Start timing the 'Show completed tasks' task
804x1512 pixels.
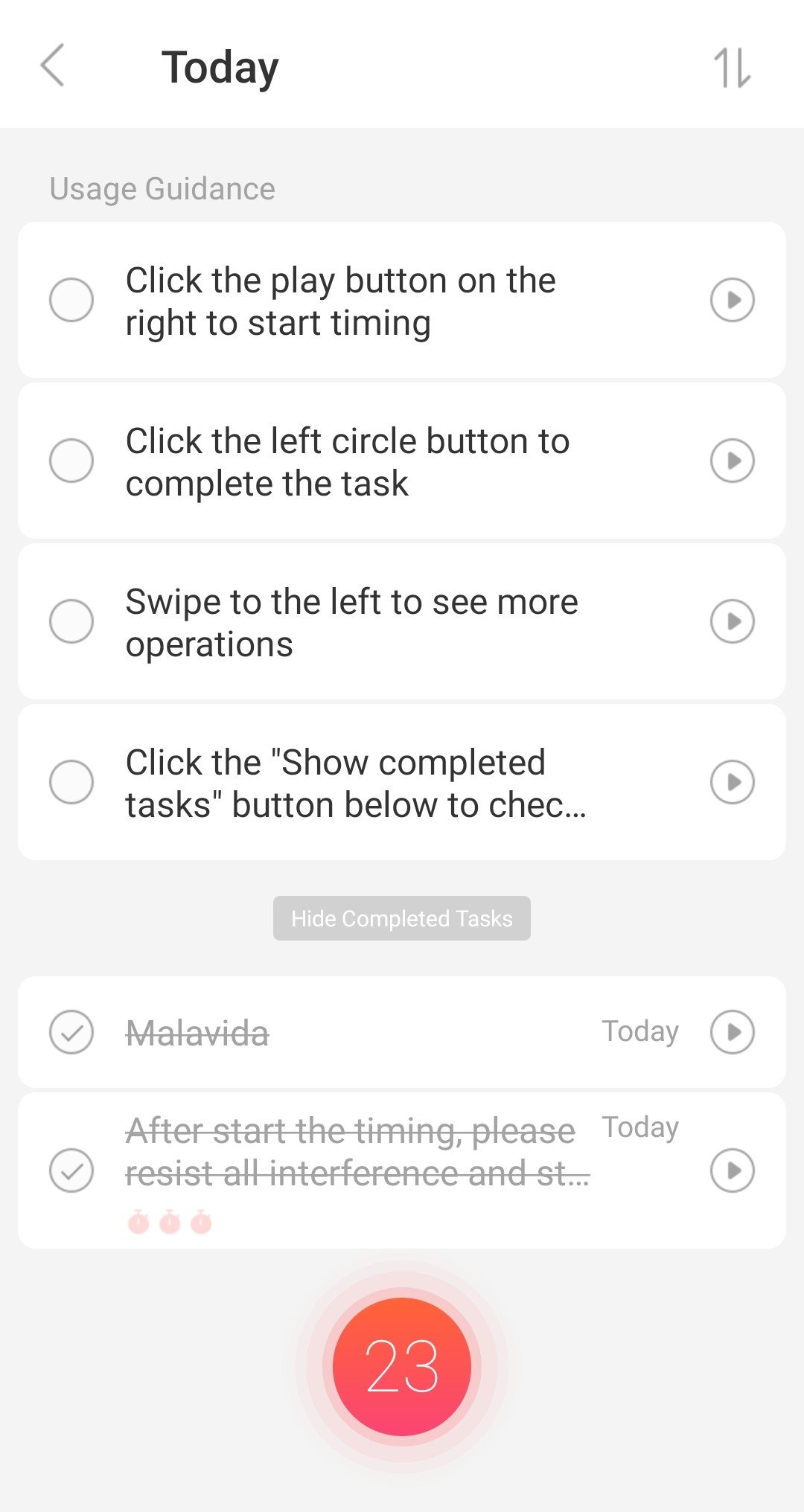click(733, 782)
